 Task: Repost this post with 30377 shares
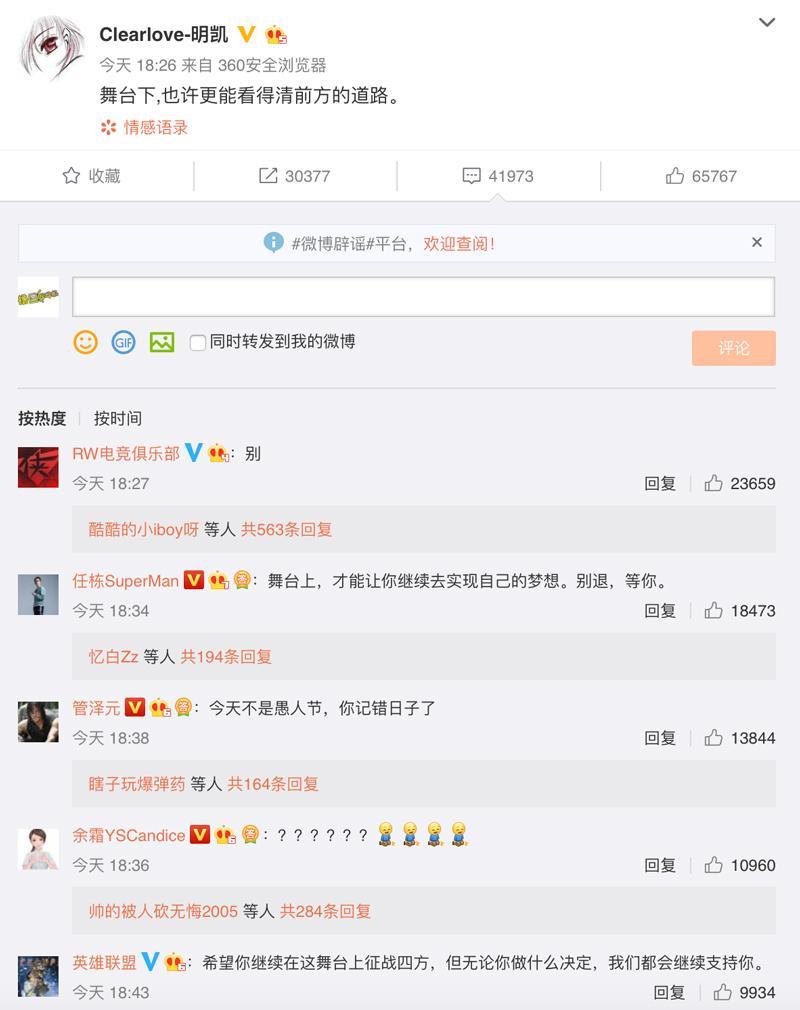click(295, 176)
